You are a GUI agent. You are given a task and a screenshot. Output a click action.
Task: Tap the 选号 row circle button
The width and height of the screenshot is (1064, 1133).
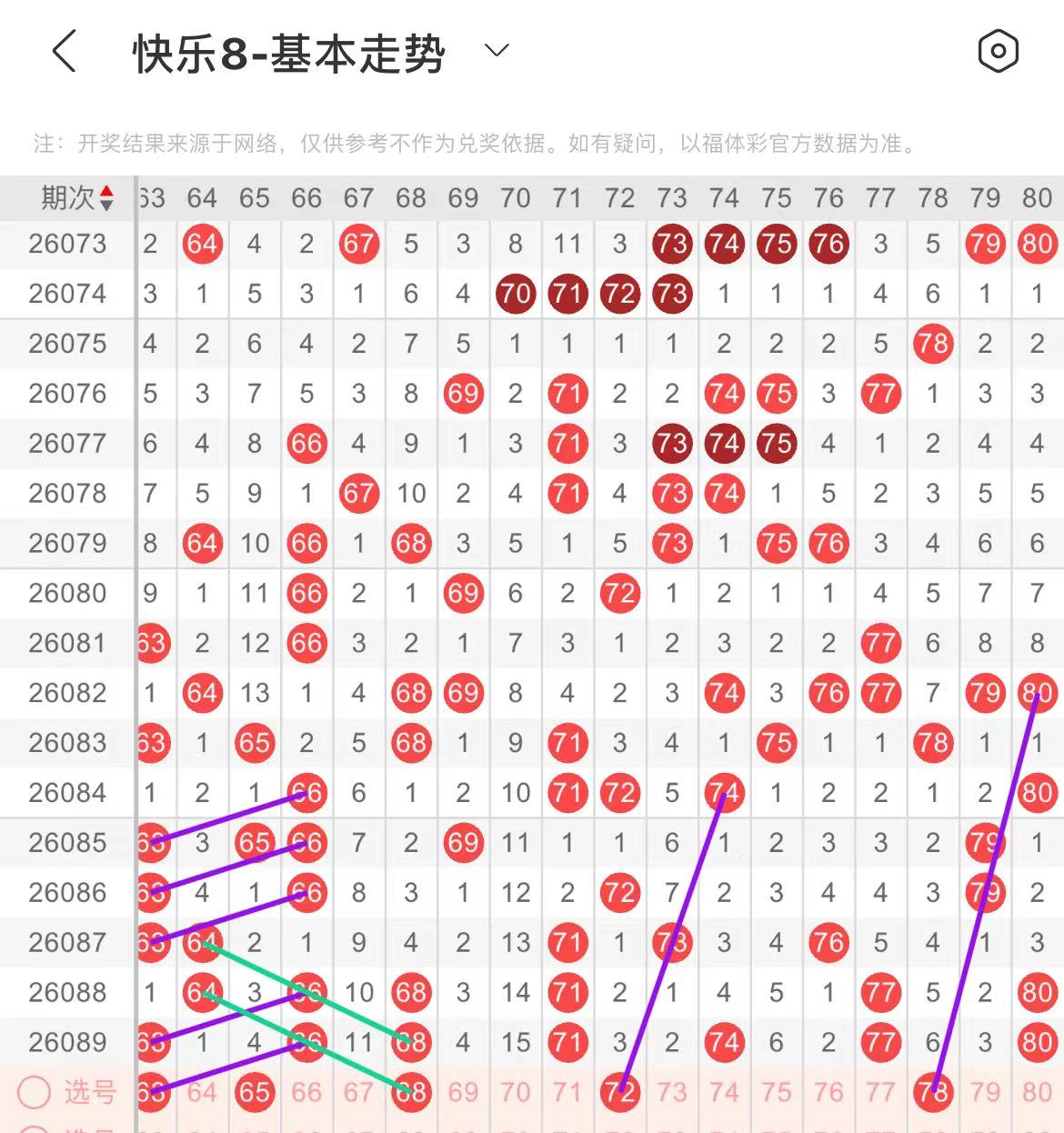pyautogui.click(x=35, y=1092)
